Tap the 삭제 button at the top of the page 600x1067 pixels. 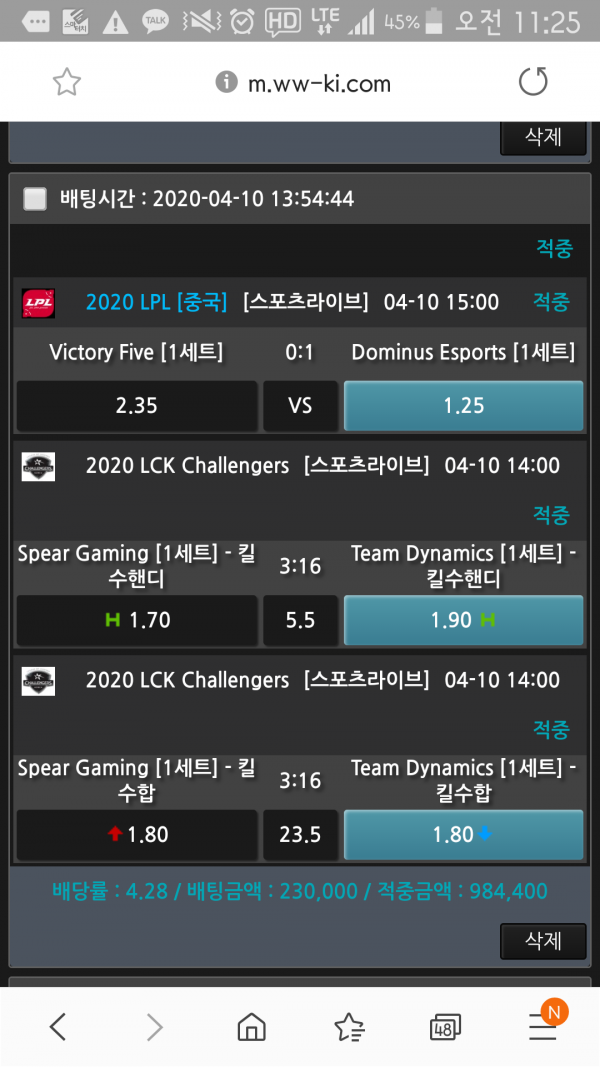pyautogui.click(x=543, y=138)
